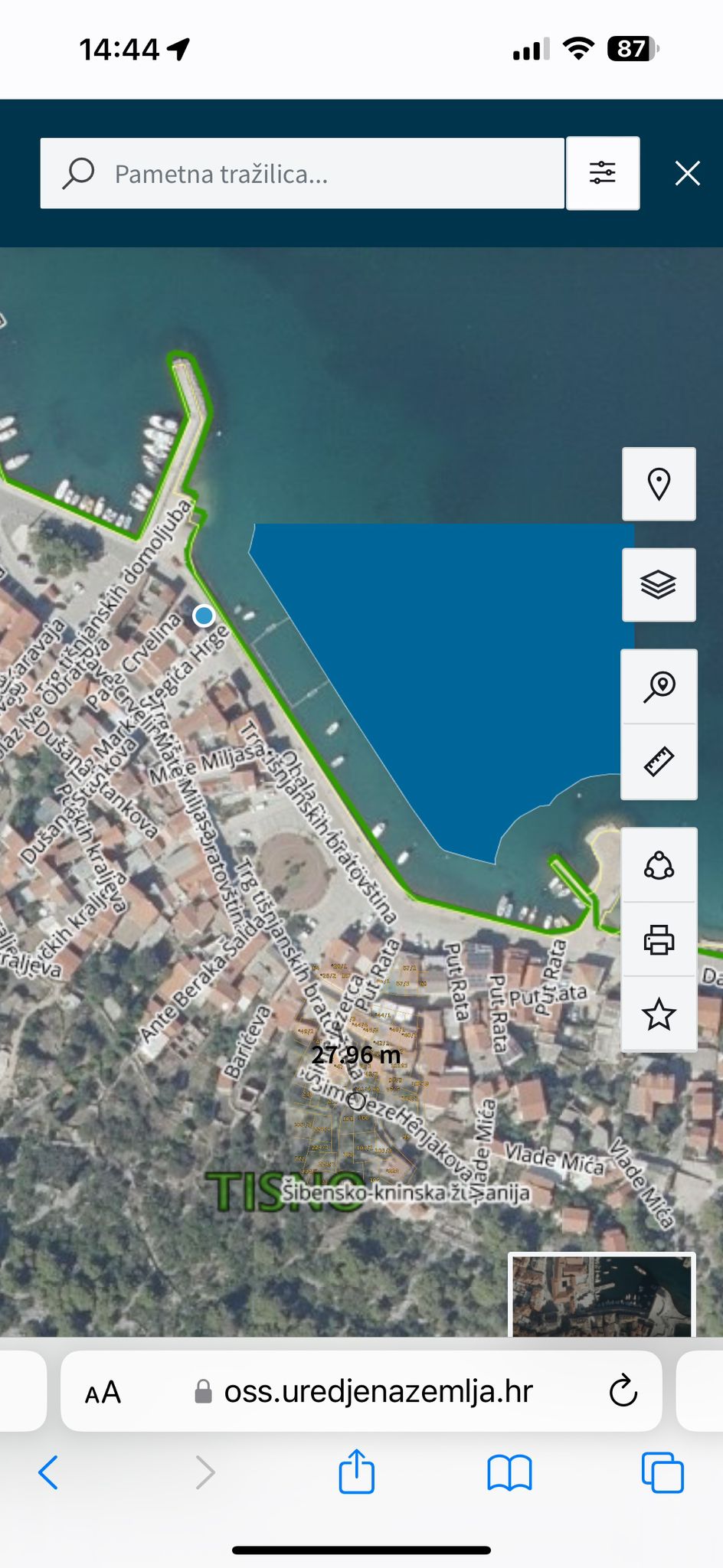Show all open Safari tabs
723x1568 pixels.
tap(662, 1472)
